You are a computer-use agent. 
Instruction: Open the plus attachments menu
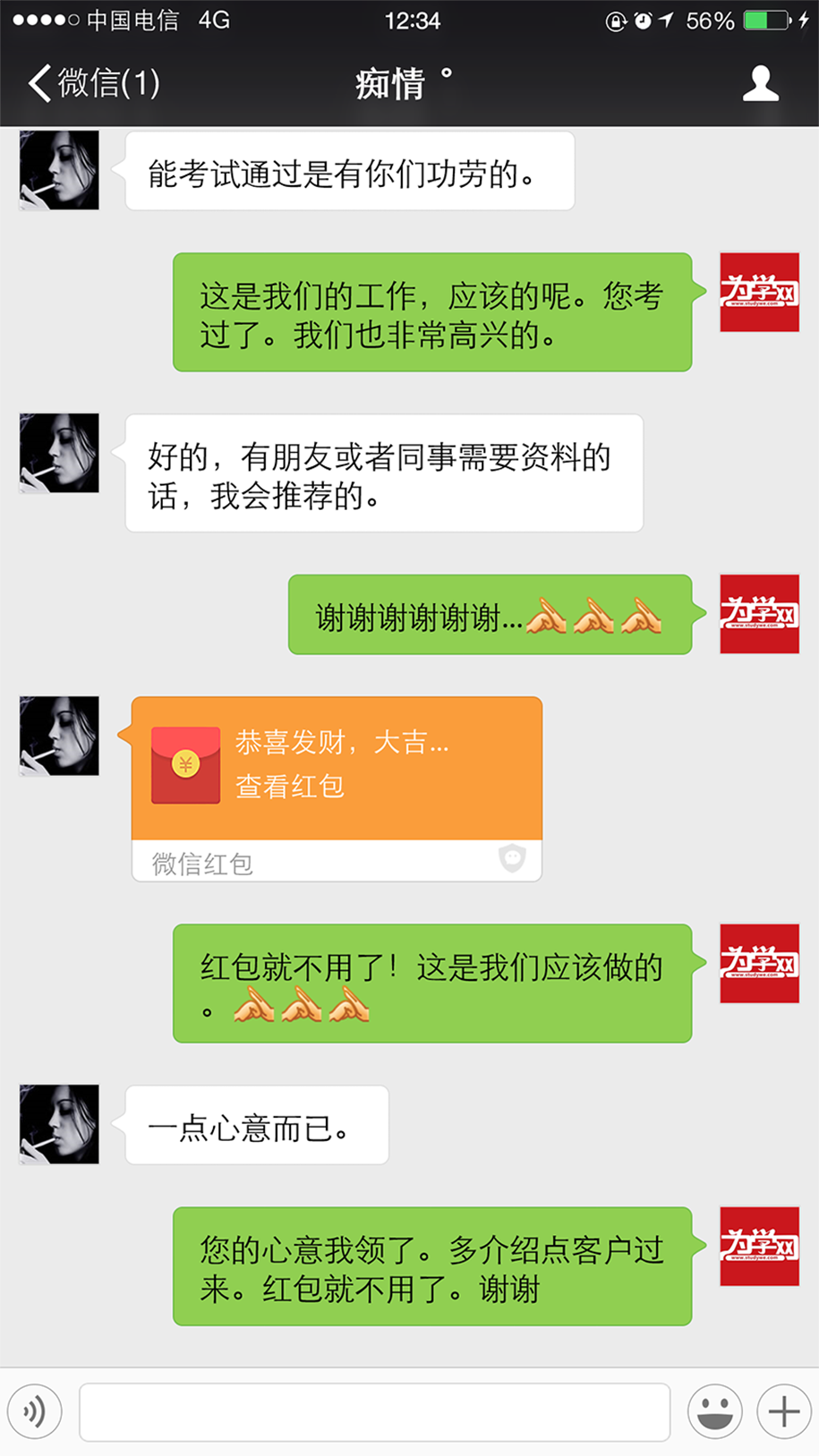(x=784, y=1412)
